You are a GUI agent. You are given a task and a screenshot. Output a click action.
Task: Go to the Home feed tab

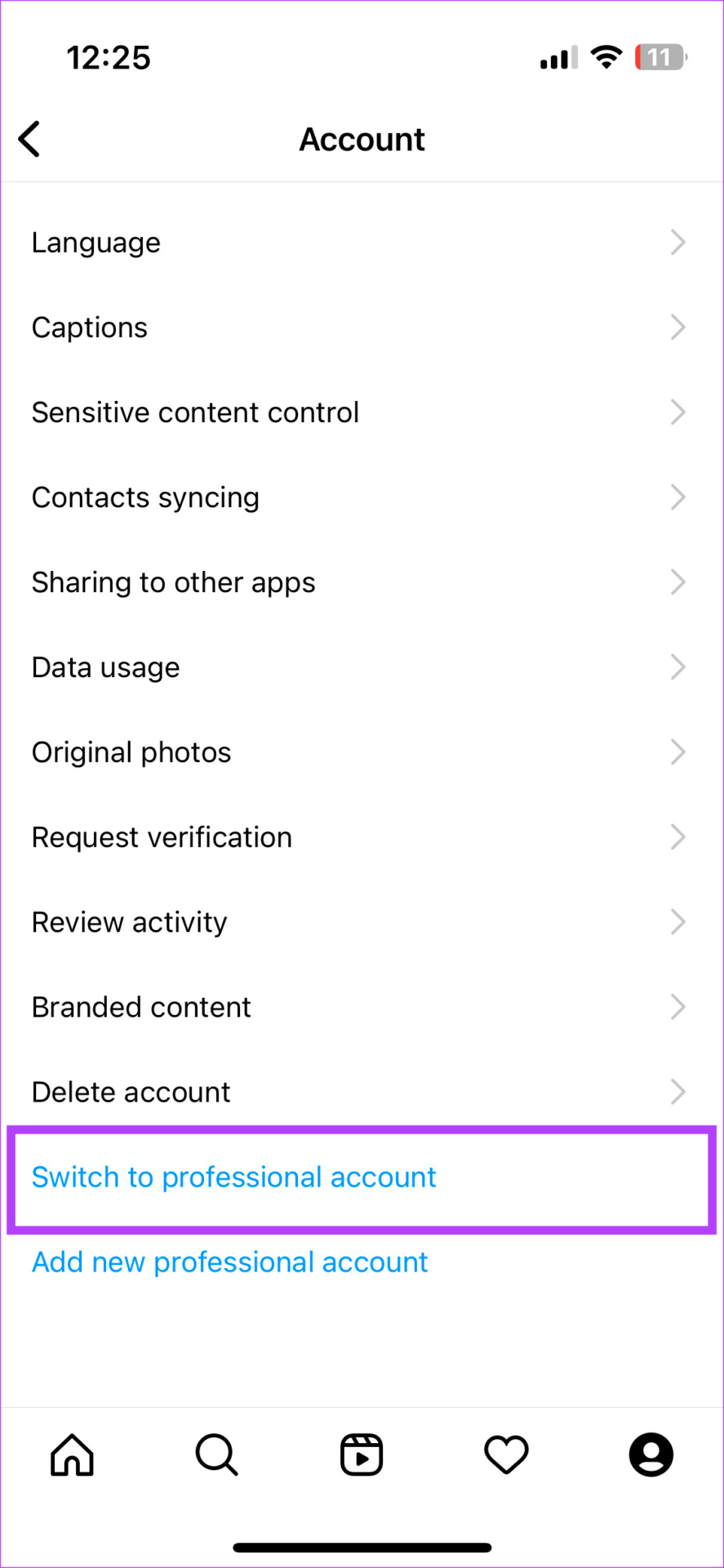(72, 1454)
